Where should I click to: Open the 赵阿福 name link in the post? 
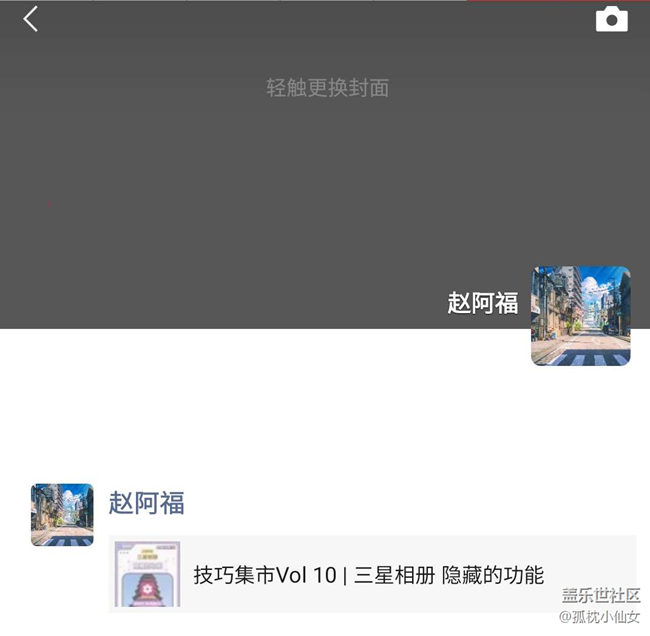click(x=146, y=502)
